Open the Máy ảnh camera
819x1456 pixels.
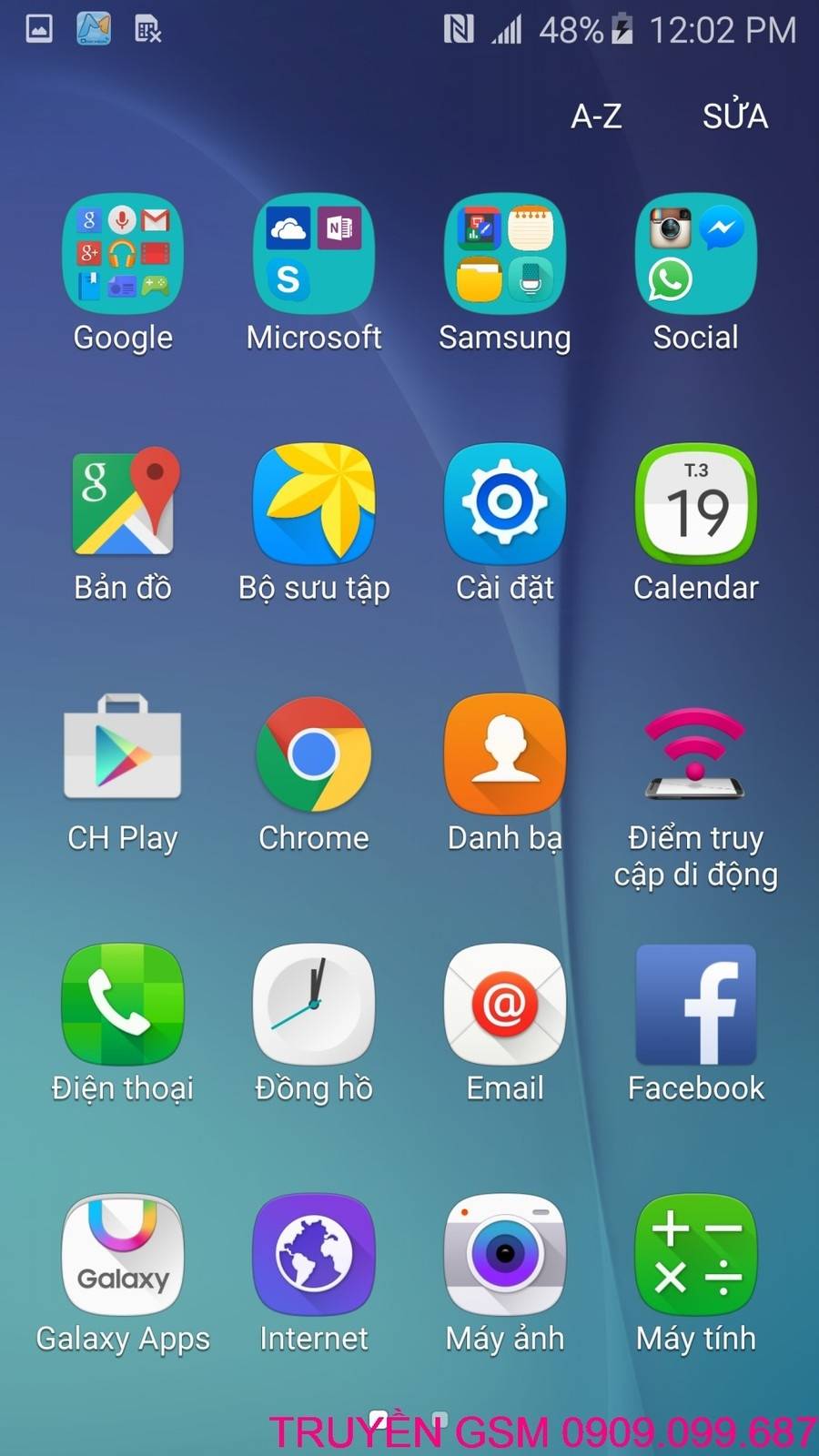pyautogui.click(x=505, y=1254)
